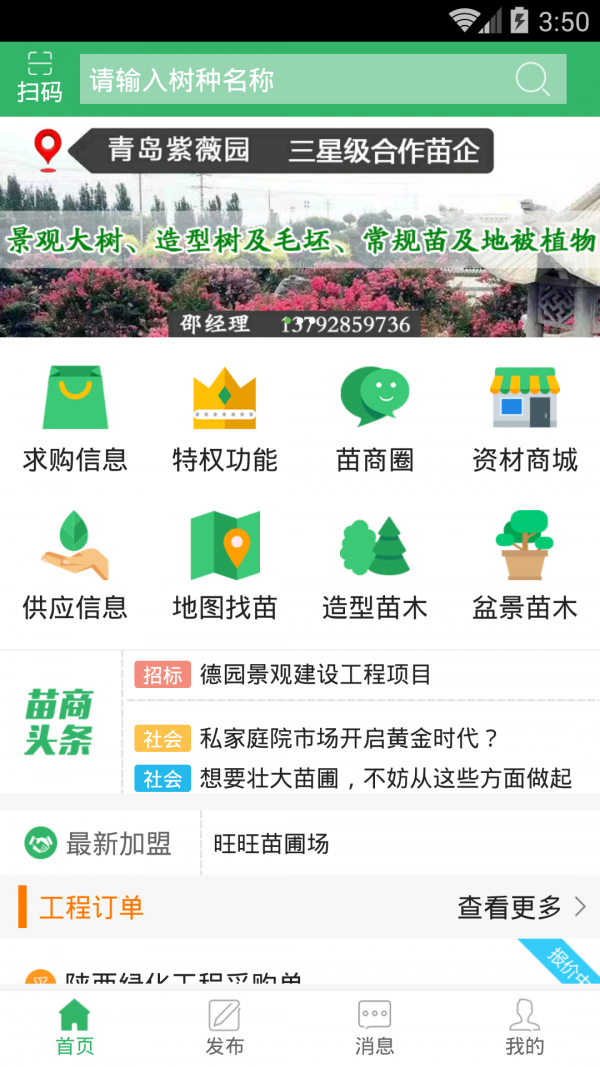This screenshot has height=1067, width=600.
Task: Tap the 扫码 scan icon
Action: point(39,78)
